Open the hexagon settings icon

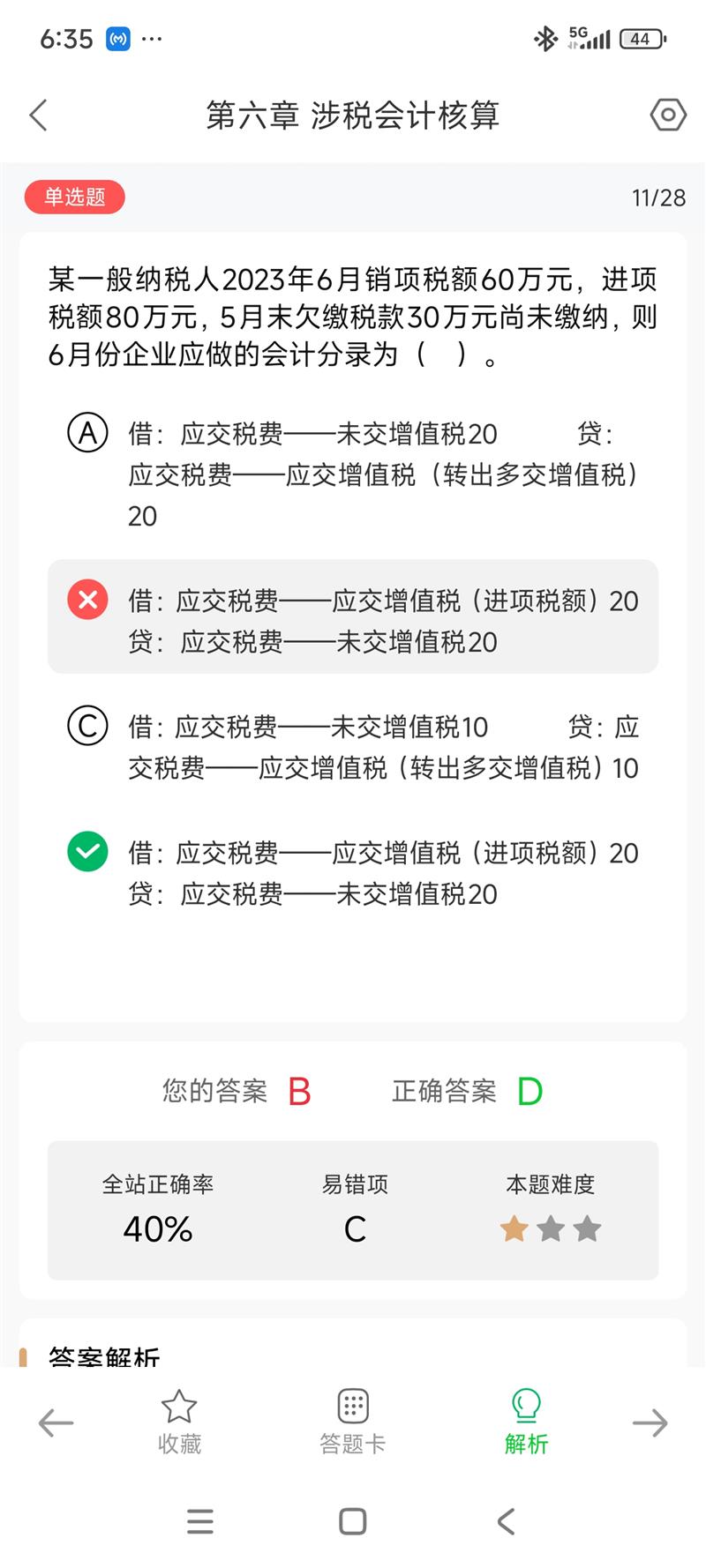click(x=668, y=116)
